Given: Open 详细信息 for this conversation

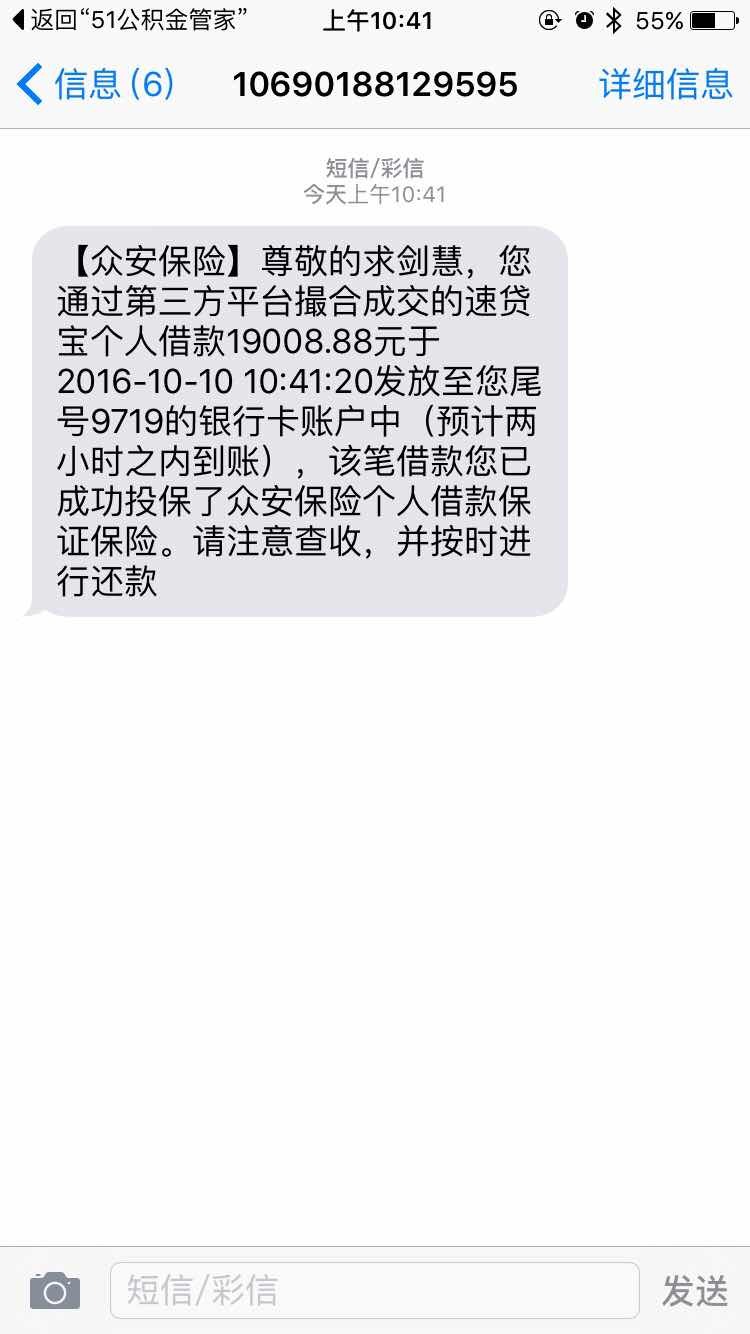Looking at the screenshot, I should pyautogui.click(x=665, y=85).
